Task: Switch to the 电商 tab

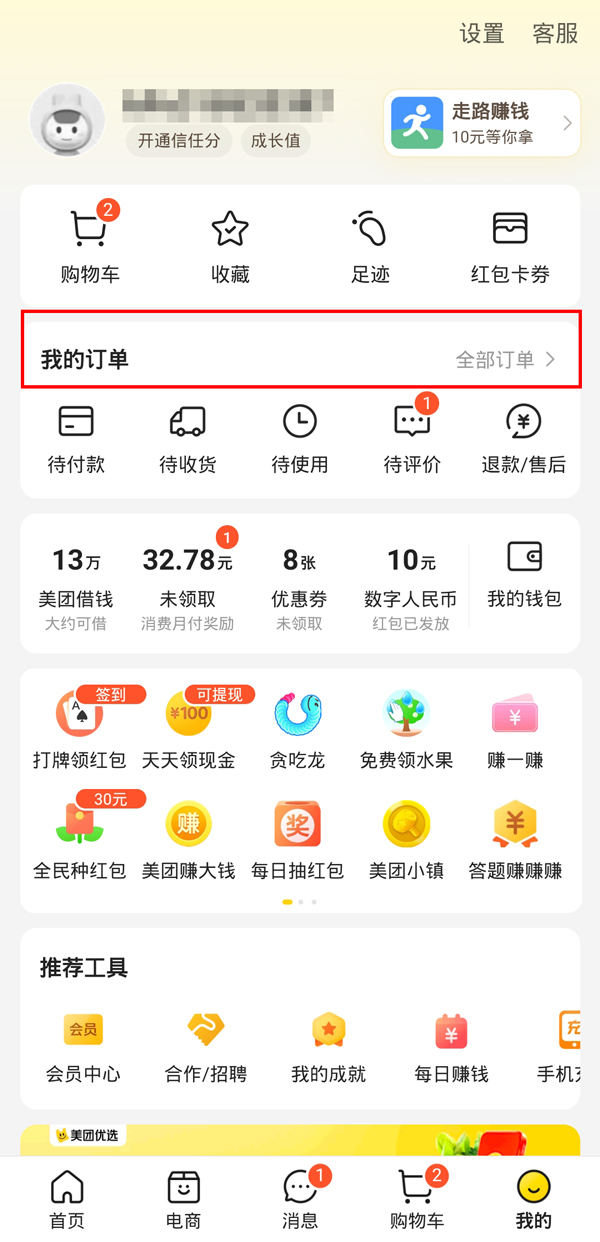Action: pyautogui.click(x=183, y=1199)
